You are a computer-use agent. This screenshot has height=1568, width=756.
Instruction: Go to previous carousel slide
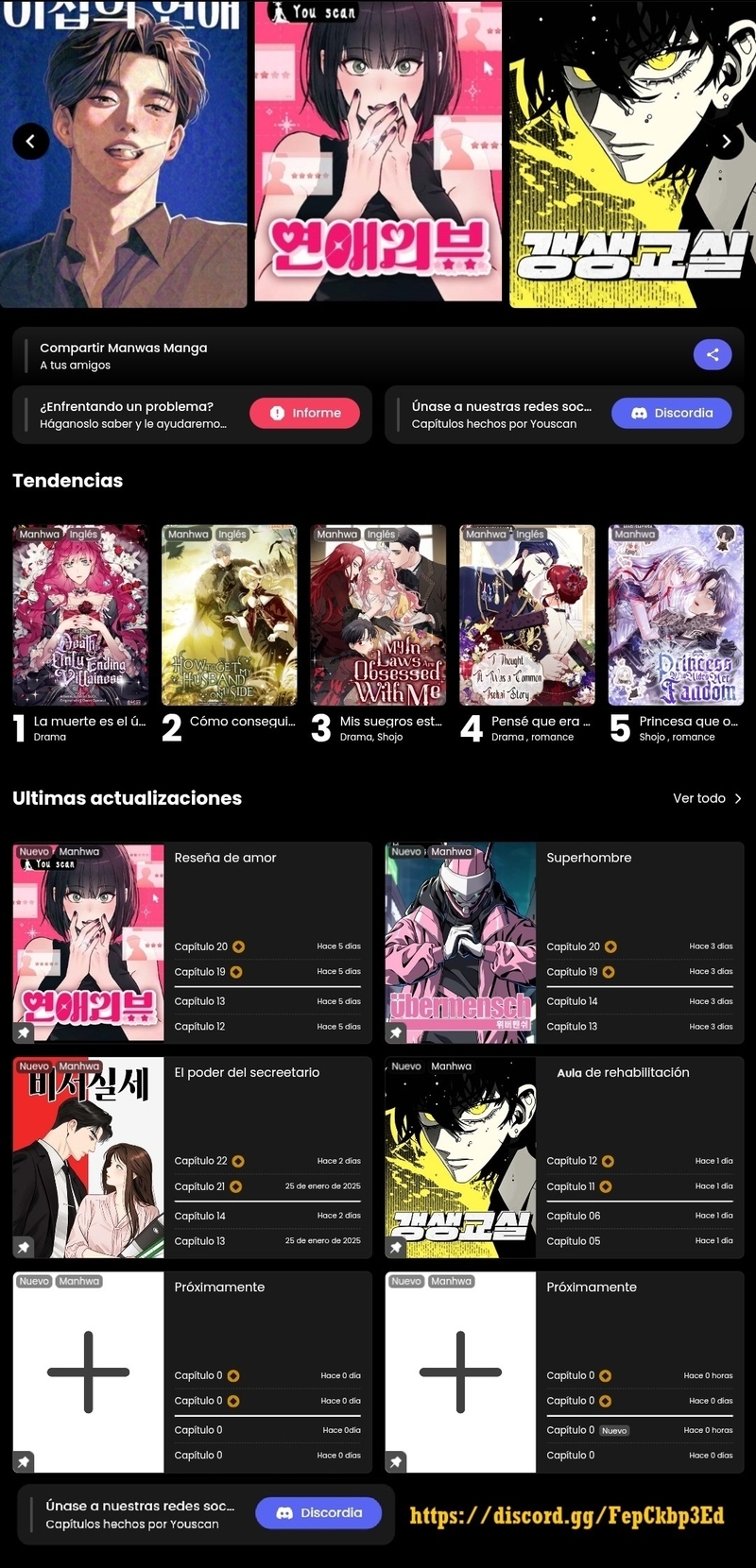point(30,141)
